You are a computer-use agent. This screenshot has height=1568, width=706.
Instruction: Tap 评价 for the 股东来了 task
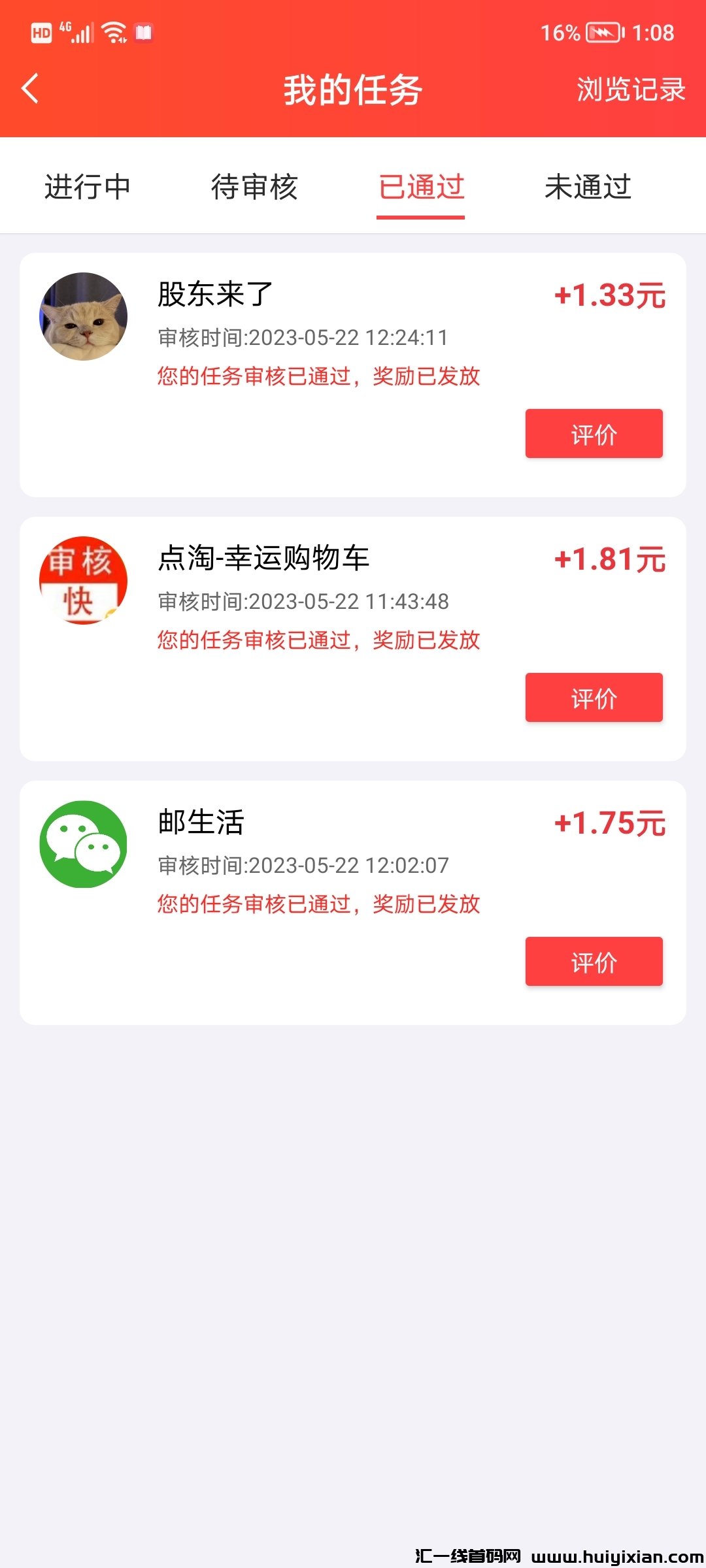[593, 433]
